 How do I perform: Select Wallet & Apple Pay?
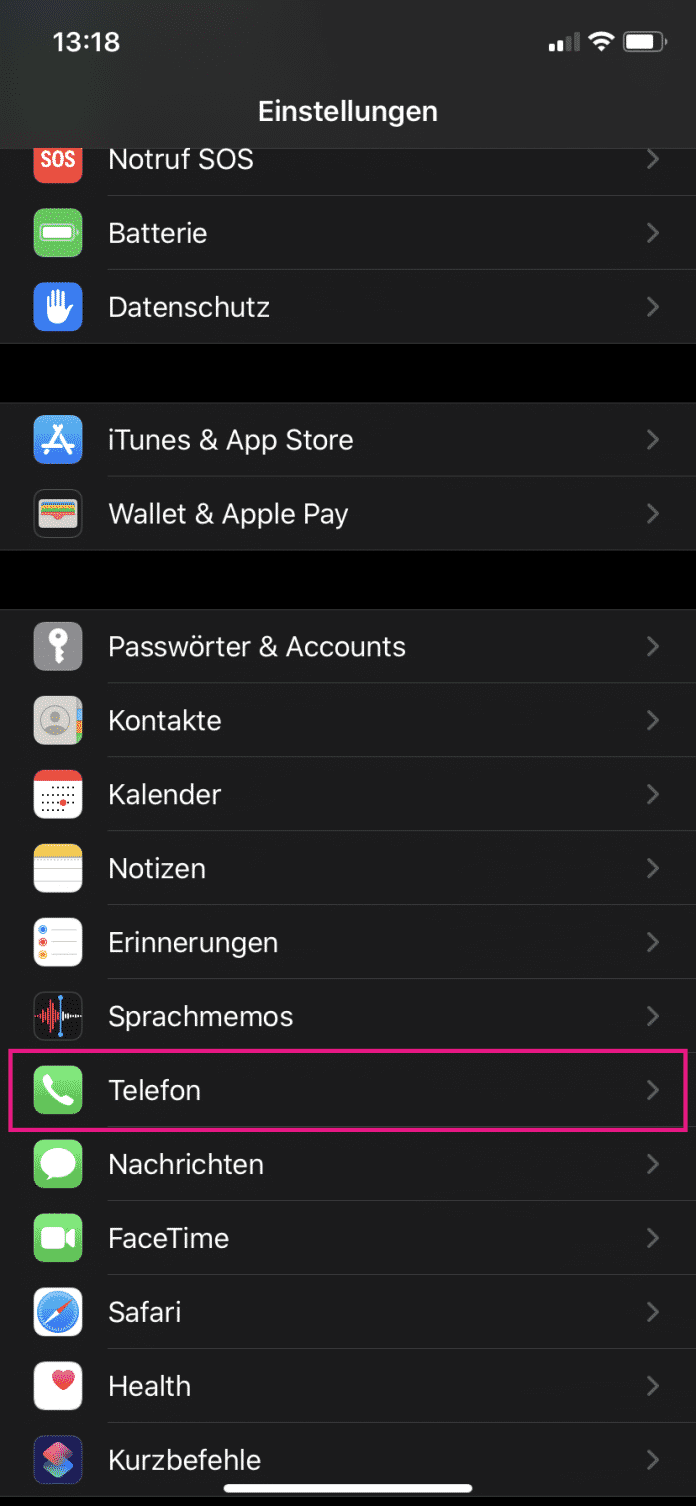(x=348, y=514)
